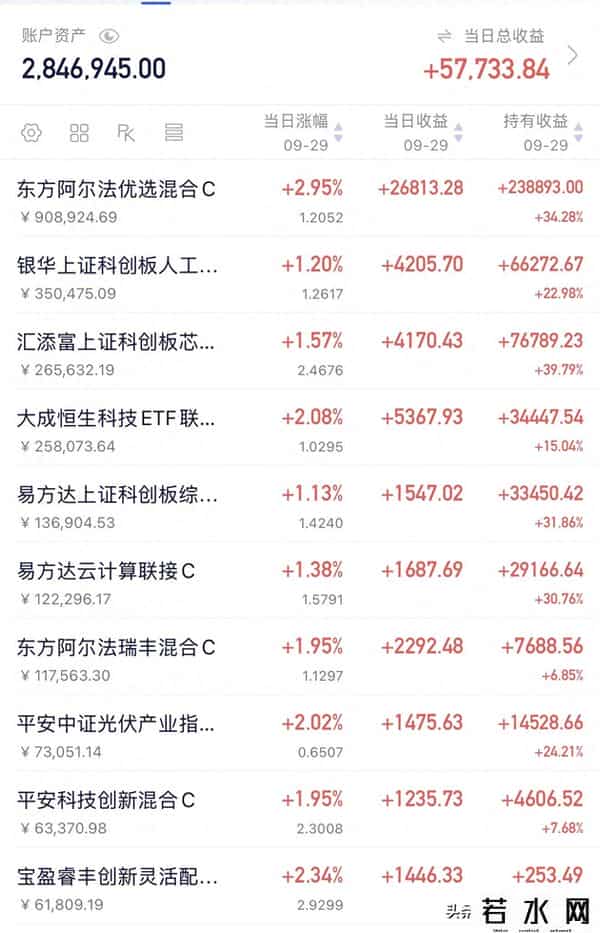Switch to grid view layout
Viewport: 600px width, 933px height.
(79, 133)
